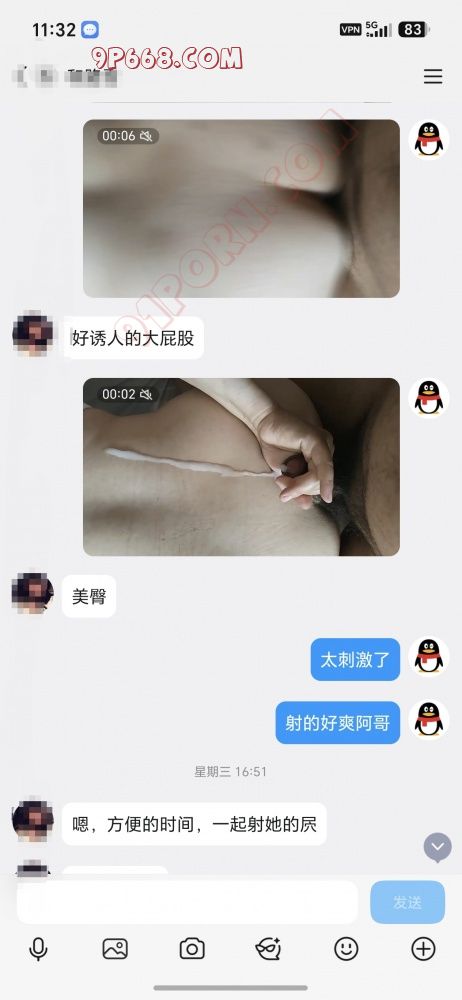462x1000 pixels.
Task: Open the camera icon
Action: point(191,949)
